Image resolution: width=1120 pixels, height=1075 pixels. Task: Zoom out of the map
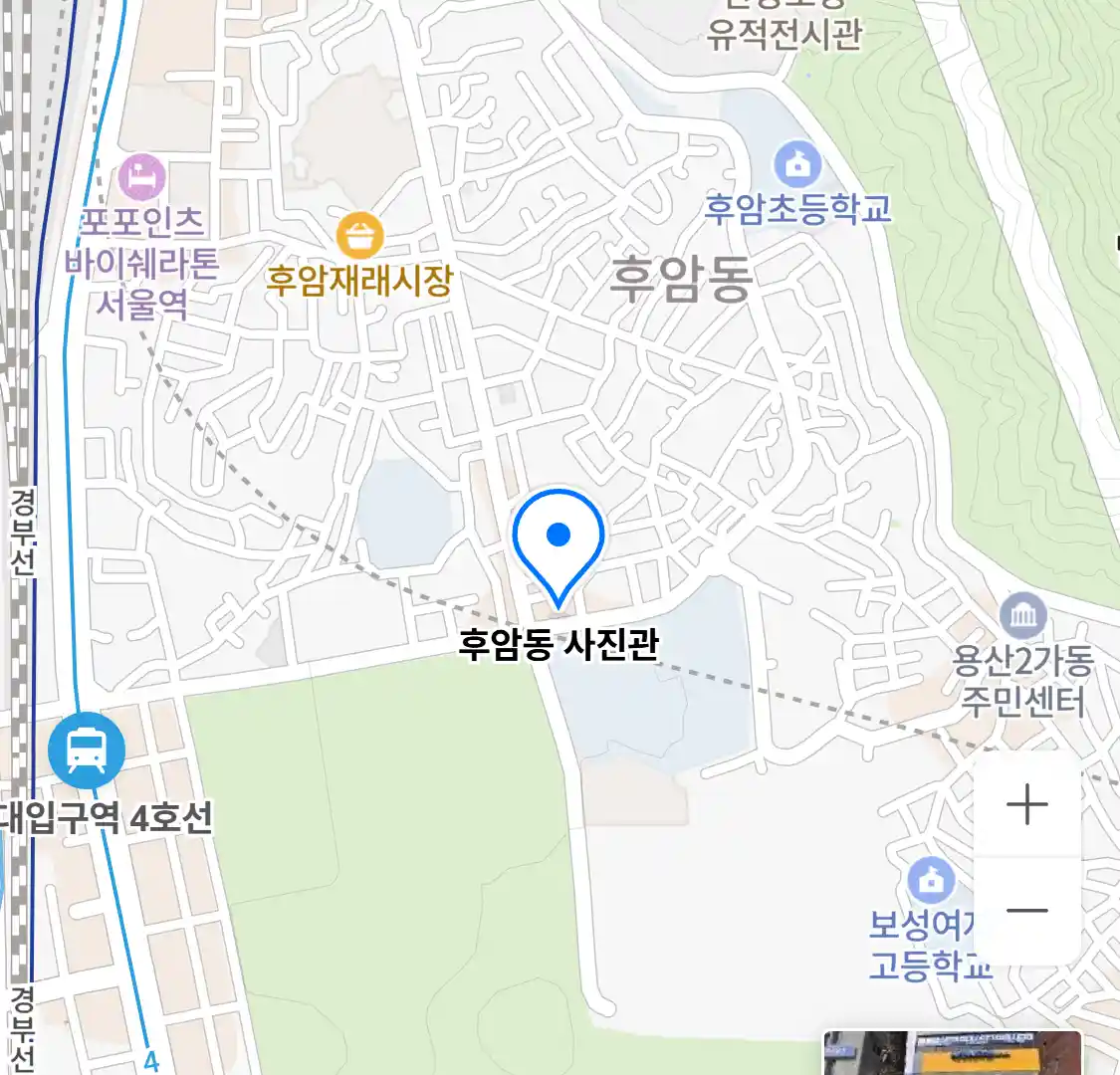click(1026, 910)
